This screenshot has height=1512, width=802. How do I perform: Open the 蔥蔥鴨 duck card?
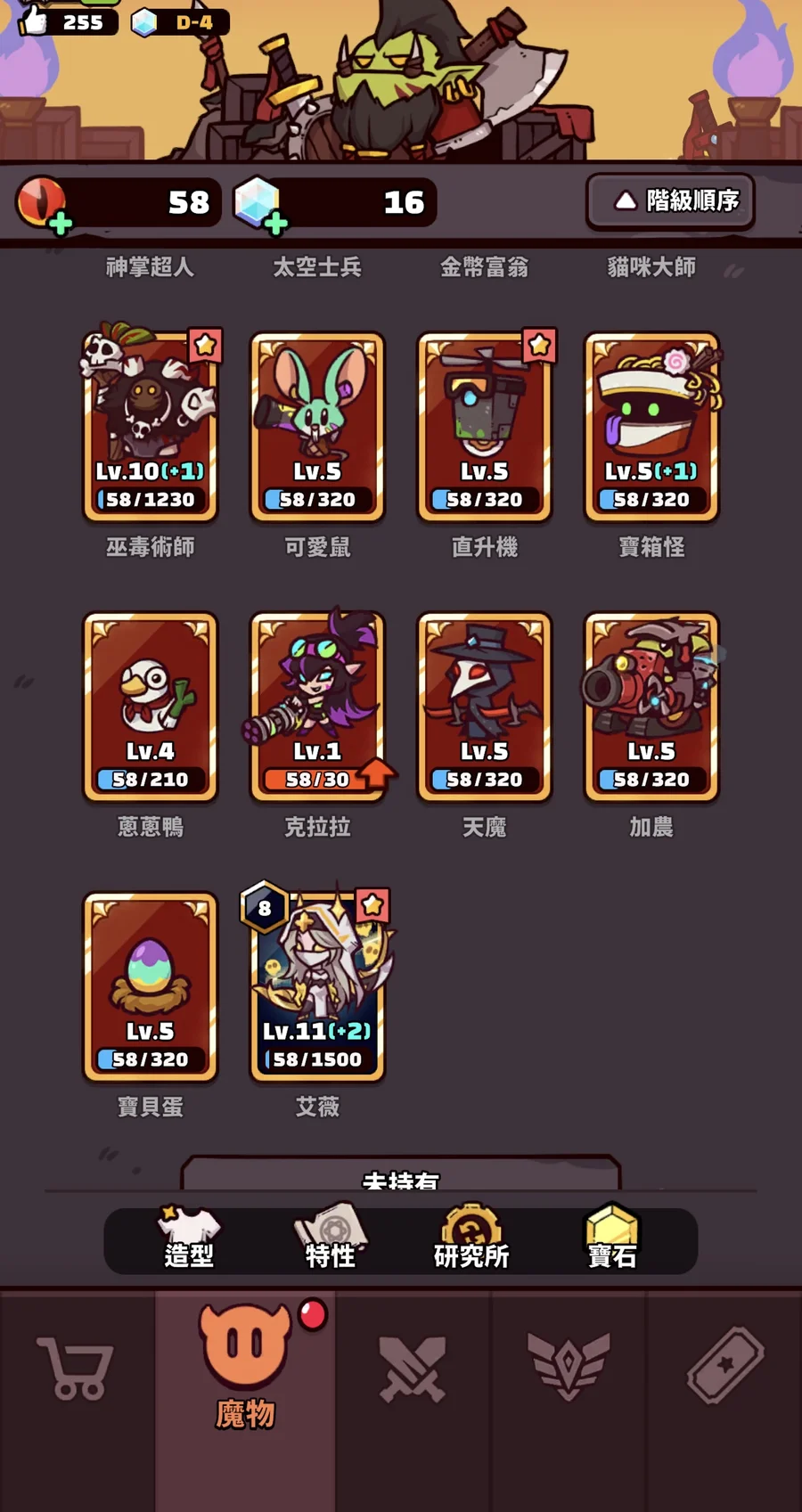click(150, 706)
